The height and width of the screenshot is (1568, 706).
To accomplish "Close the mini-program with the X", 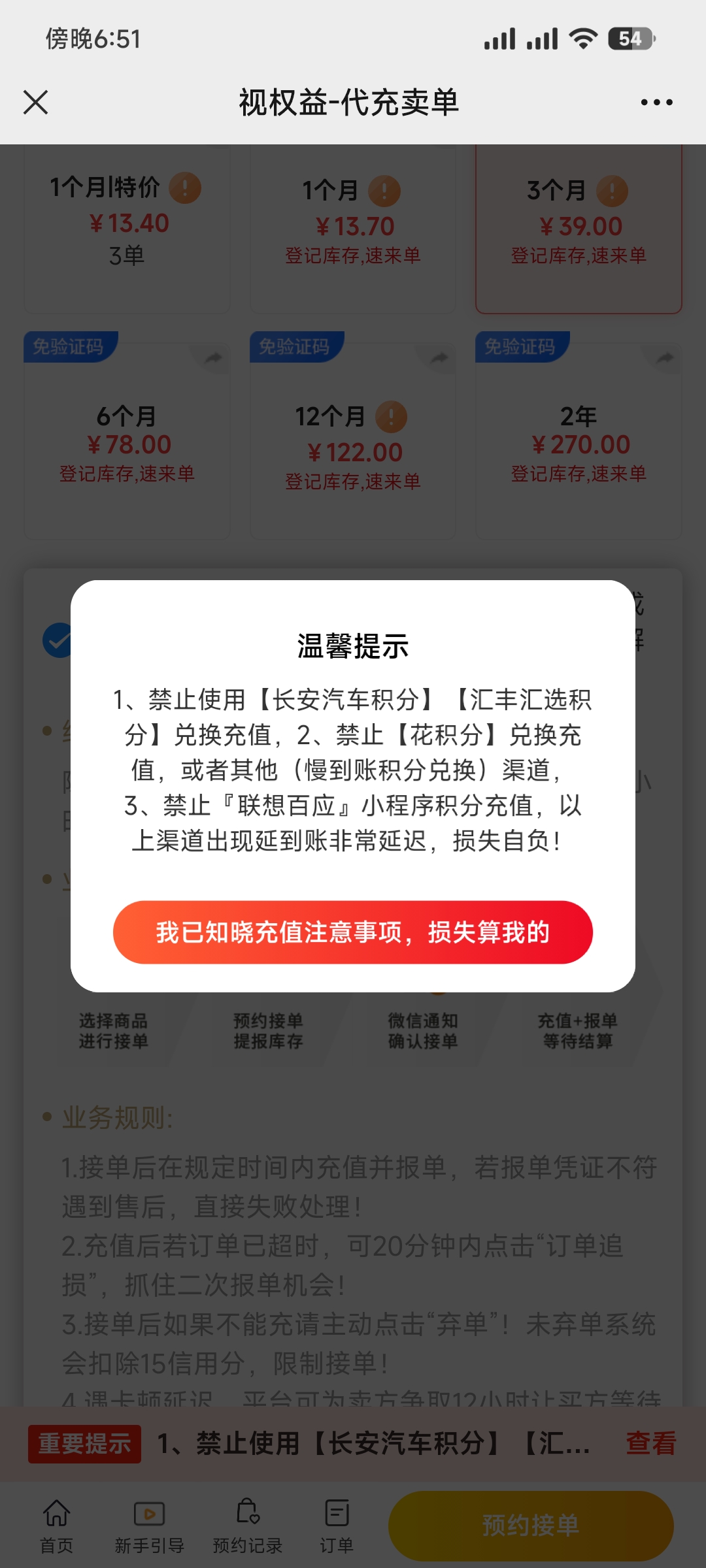I will coord(35,102).
